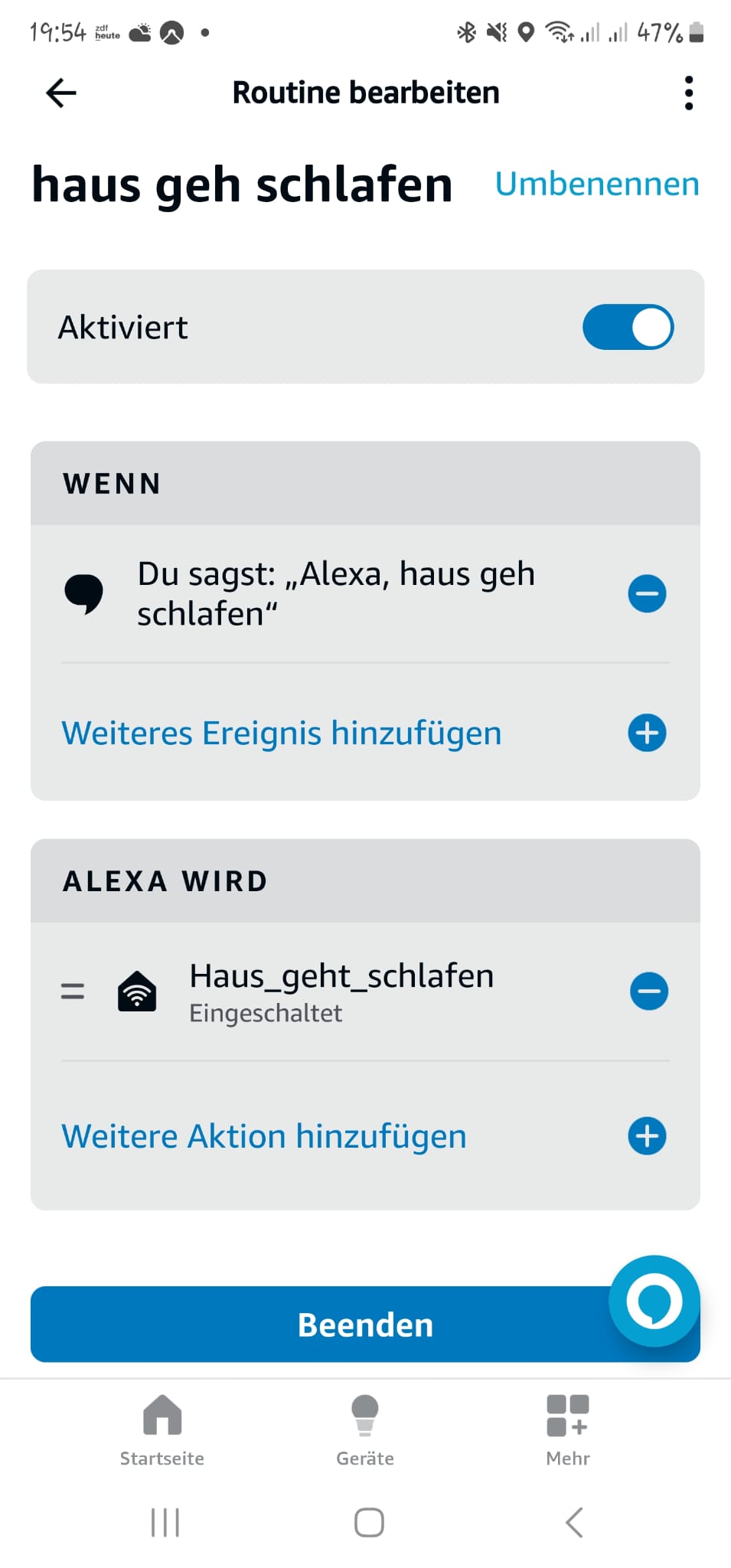
Task: Tap the system home button
Action: point(369,1522)
